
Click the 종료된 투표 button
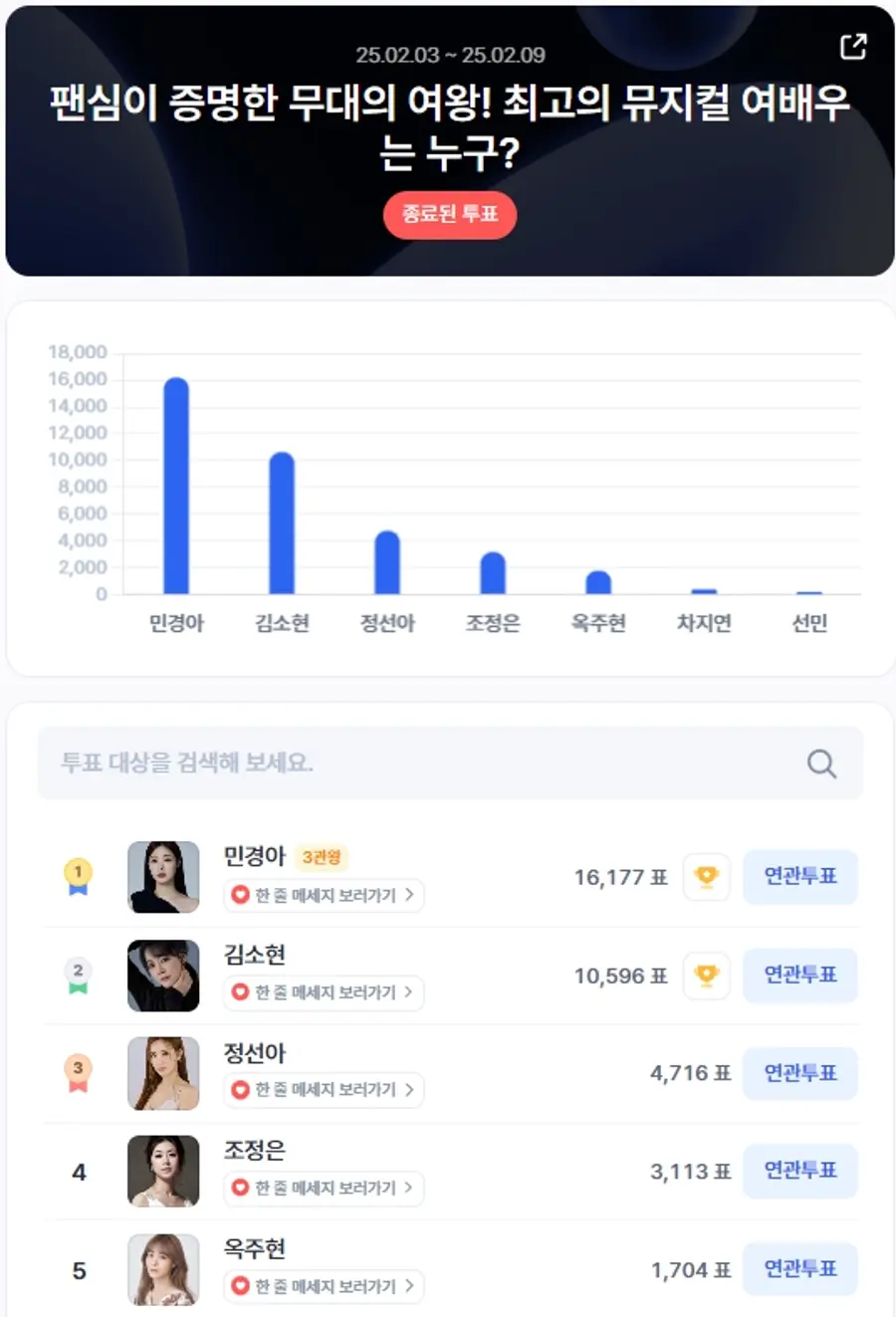(x=450, y=215)
